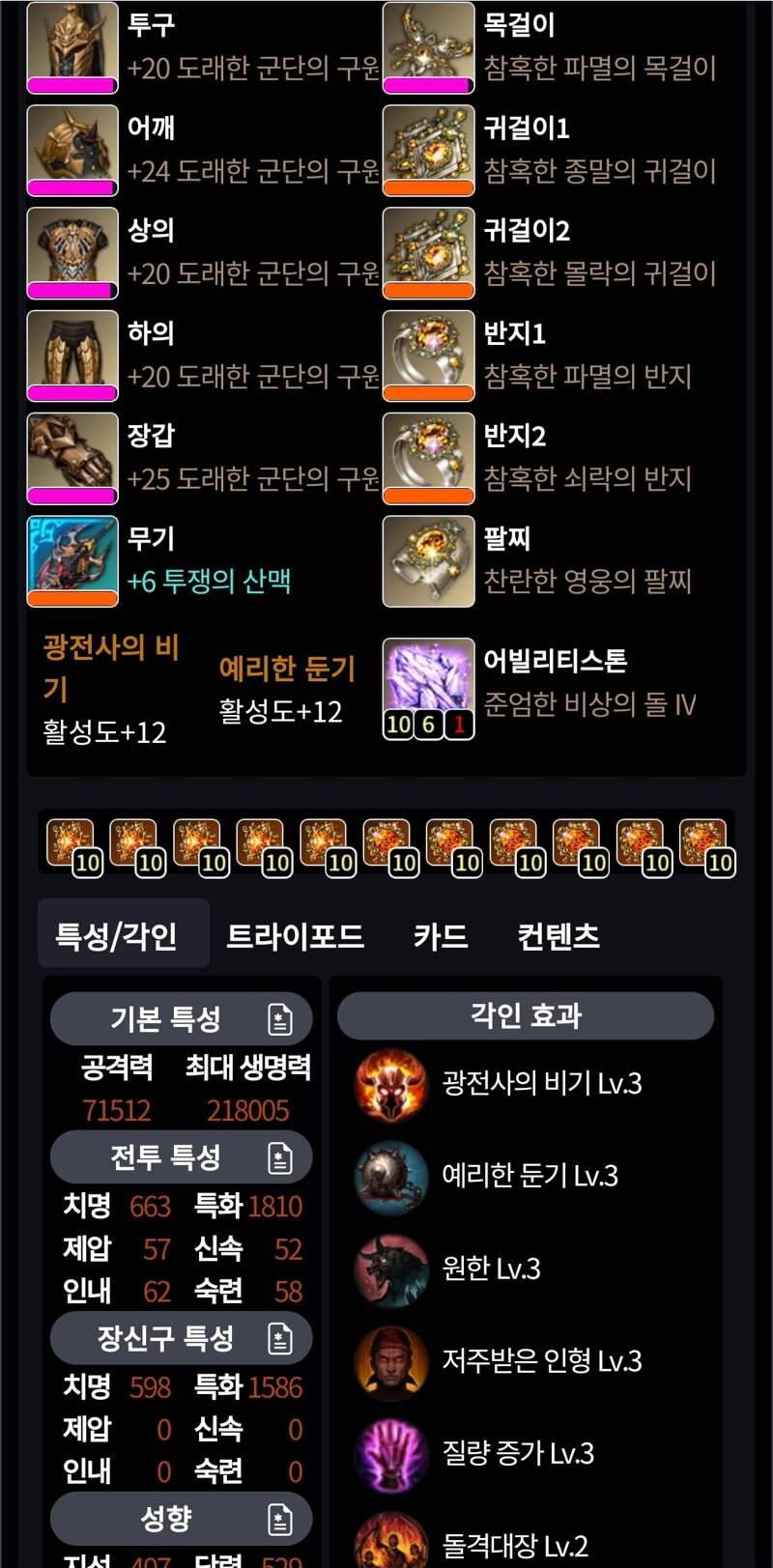Open details icon next to 전투 특성
Image resolution: width=773 pixels, height=1568 pixels.
coord(279,1157)
